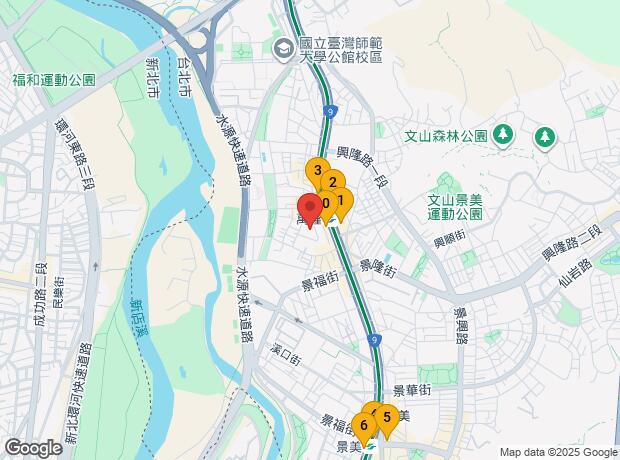Select map marker number 3

(317, 170)
